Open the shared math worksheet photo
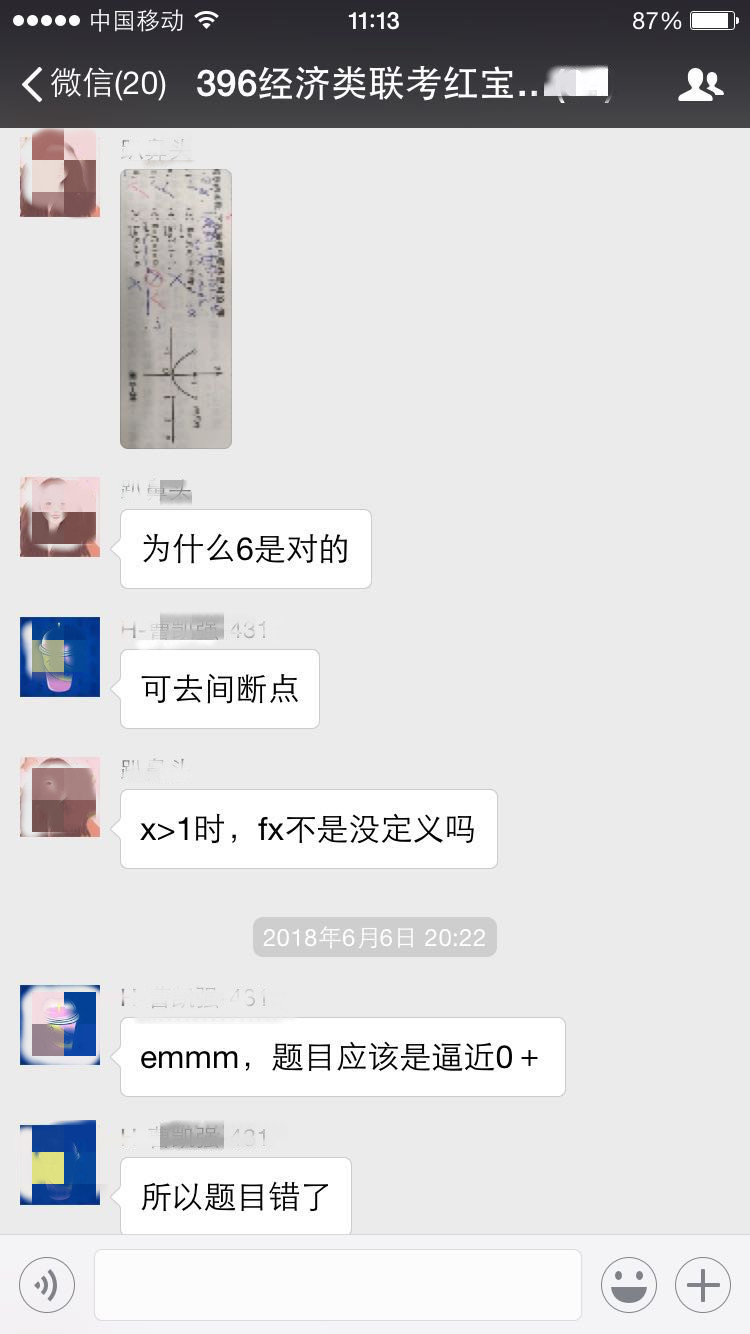The height and width of the screenshot is (1334, 750). coord(176,308)
